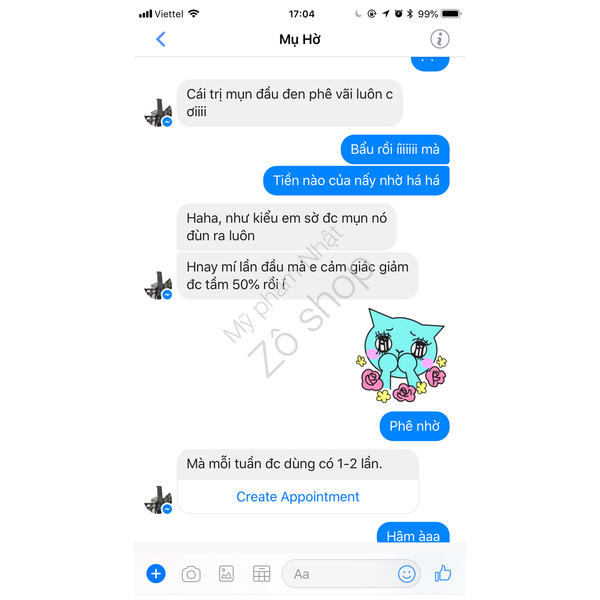Screen dimensions: 600x600
Task: Tap the crying cat sticker
Action: click(x=402, y=353)
